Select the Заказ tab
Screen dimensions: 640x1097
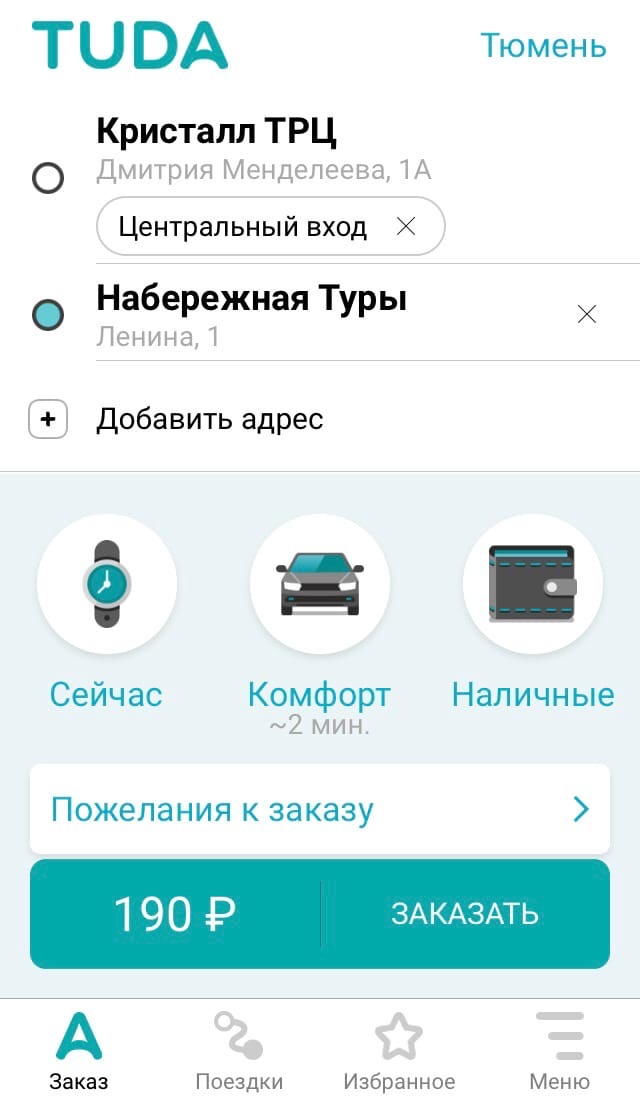tap(79, 1050)
